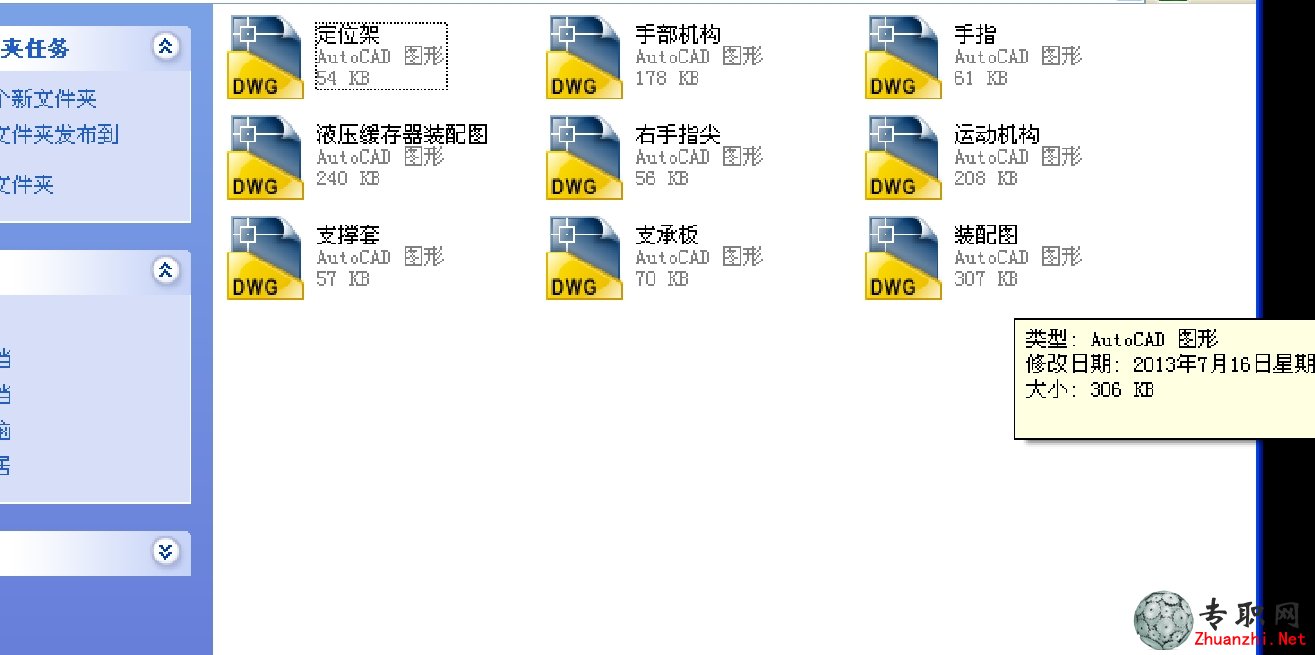
Task: Open the 支承板 drawing file
Action: pyautogui.click(x=584, y=258)
